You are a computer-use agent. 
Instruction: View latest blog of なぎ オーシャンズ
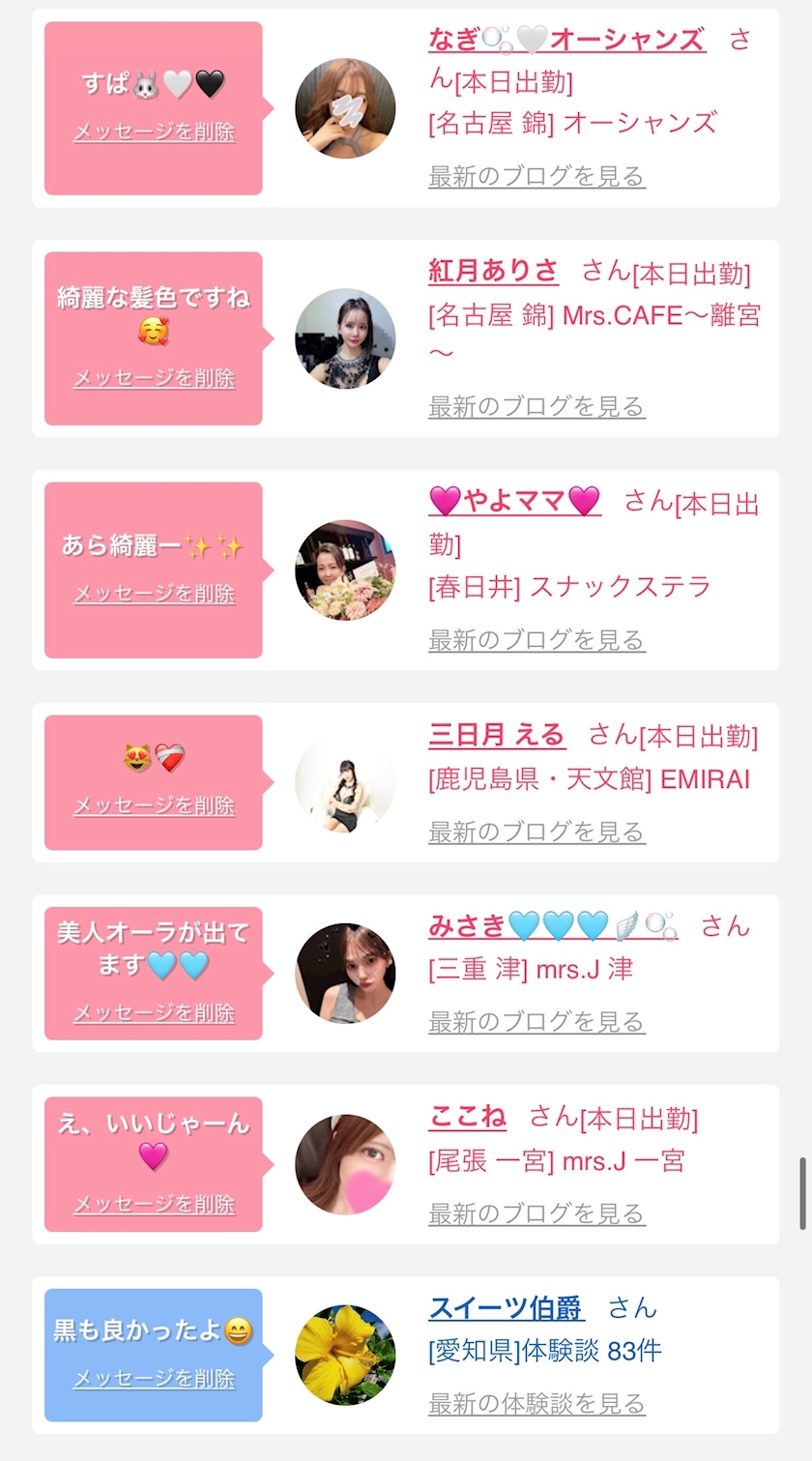click(536, 176)
